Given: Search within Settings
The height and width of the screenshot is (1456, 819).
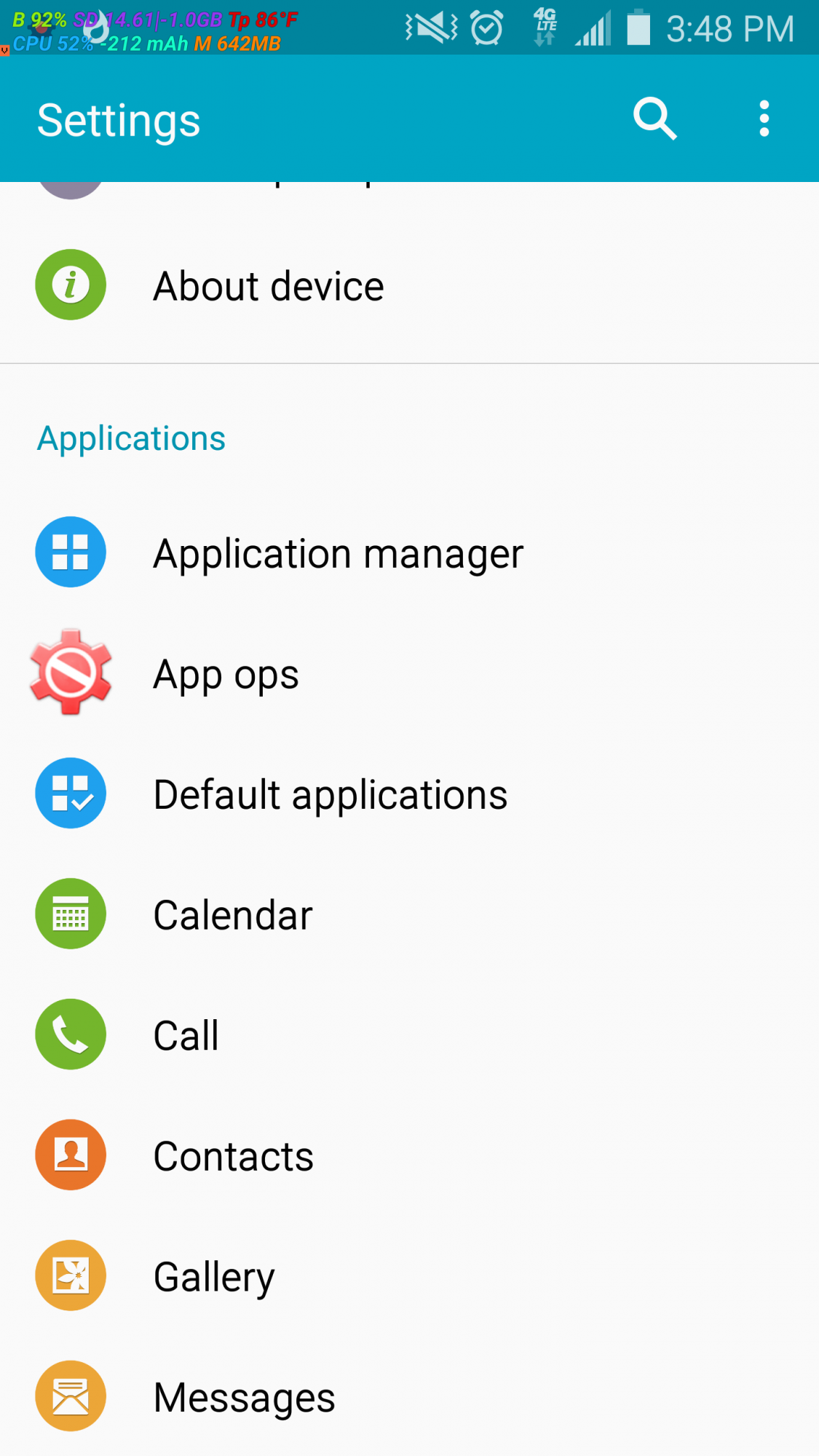Looking at the screenshot, I should pos(654,119).
